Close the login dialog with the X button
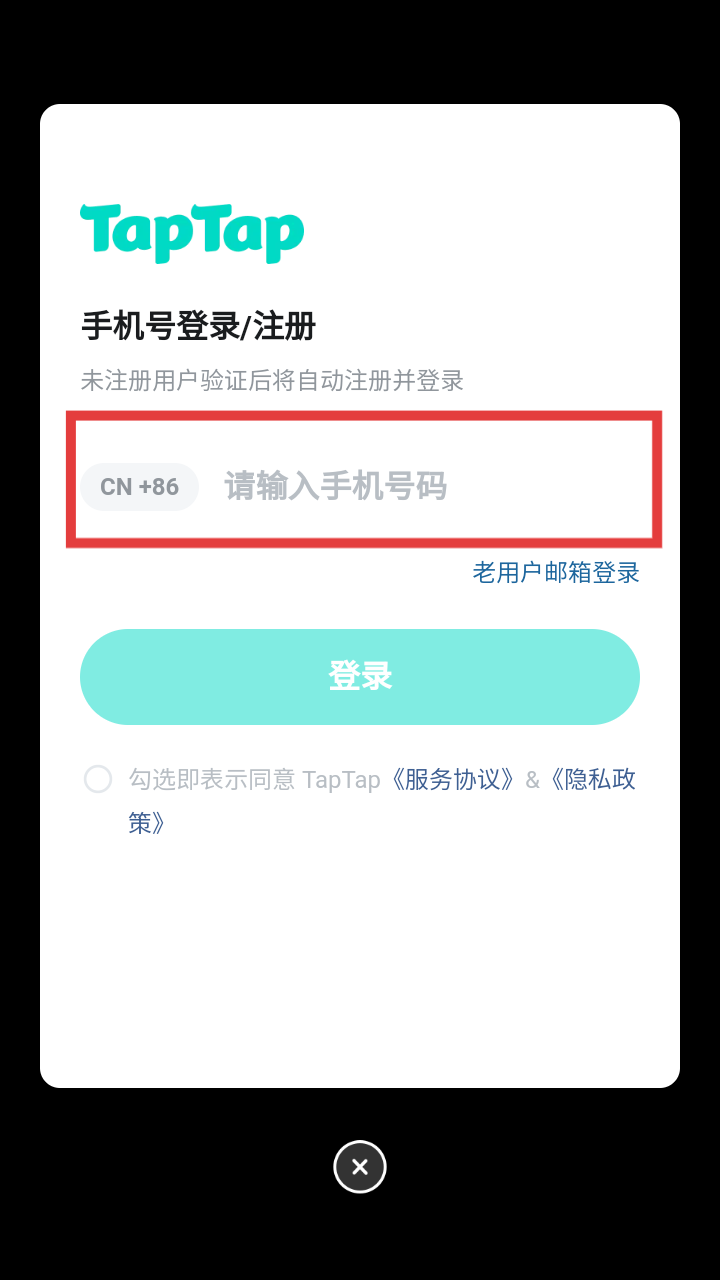 click(x=360, y=1167)
